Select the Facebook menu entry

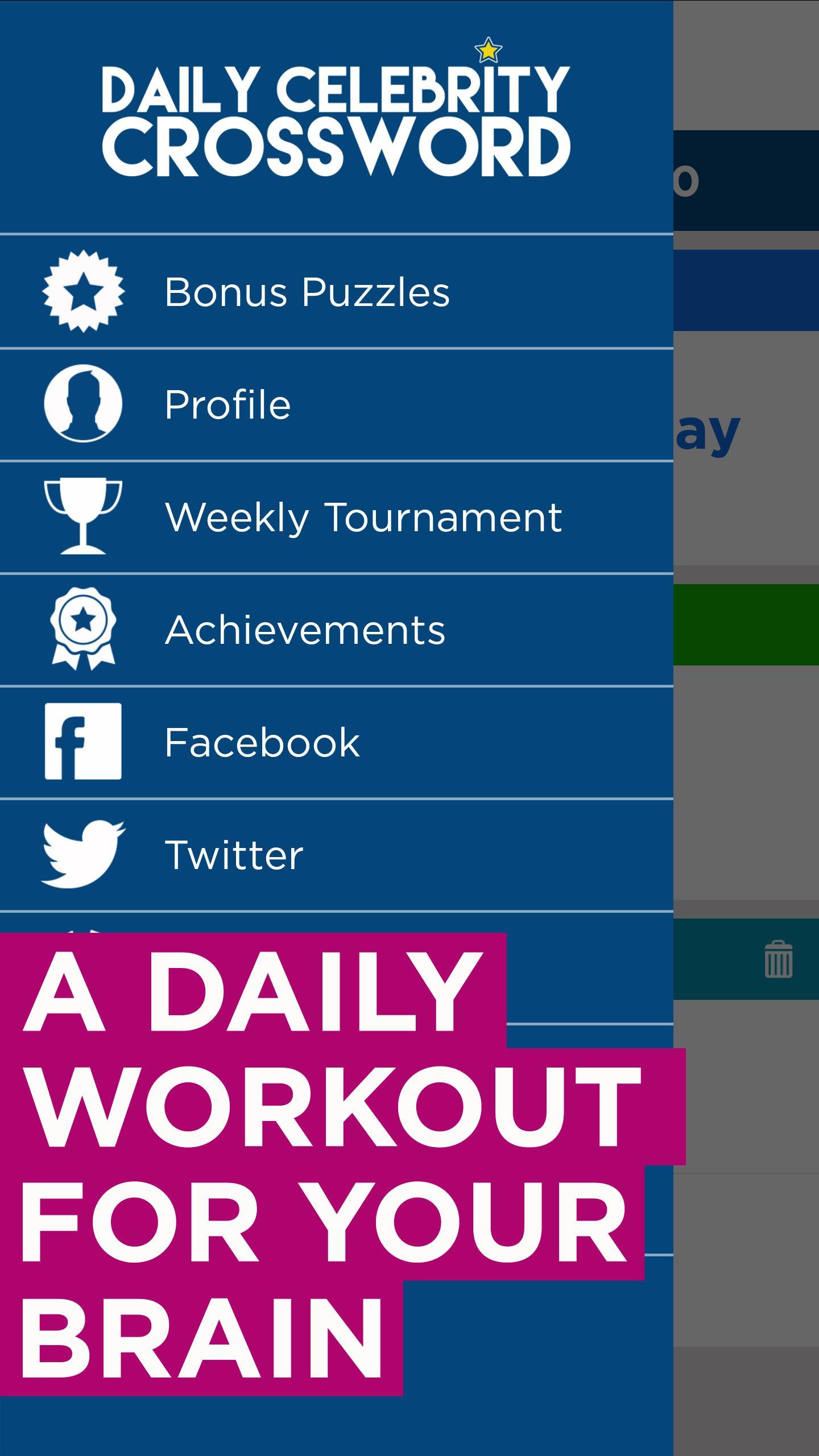click(x=263, y=742)
